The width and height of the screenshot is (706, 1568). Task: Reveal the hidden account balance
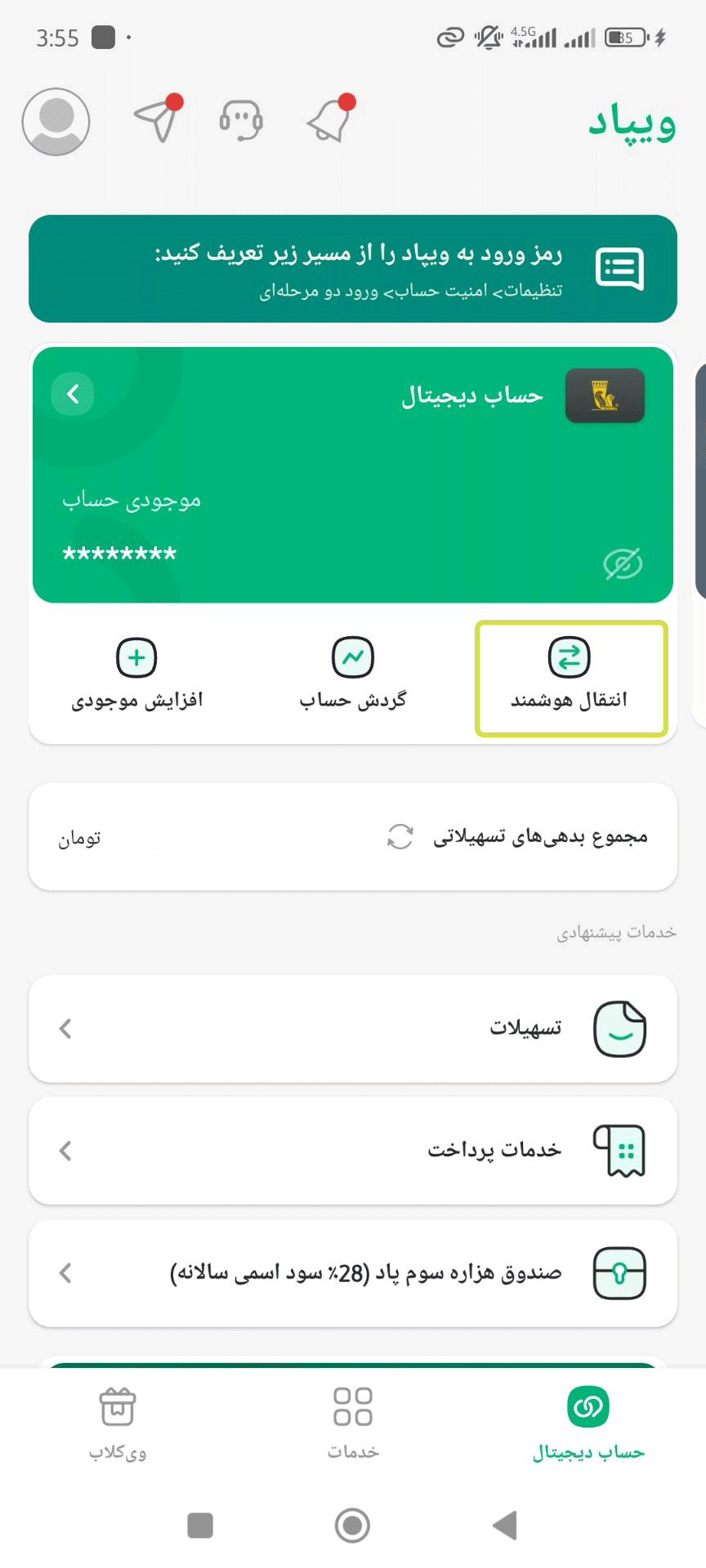click(x=623, y=563)
